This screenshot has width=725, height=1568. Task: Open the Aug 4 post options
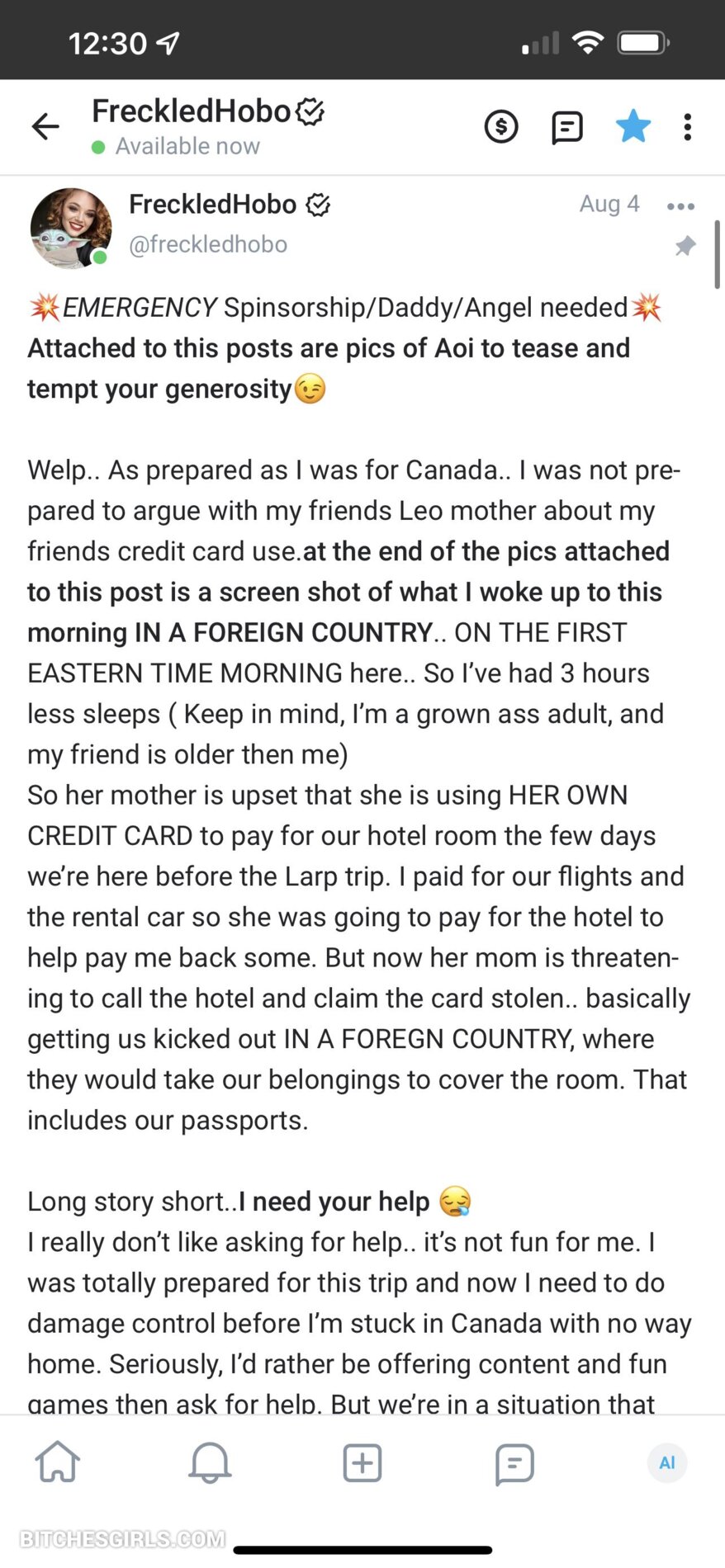point(680,206)
